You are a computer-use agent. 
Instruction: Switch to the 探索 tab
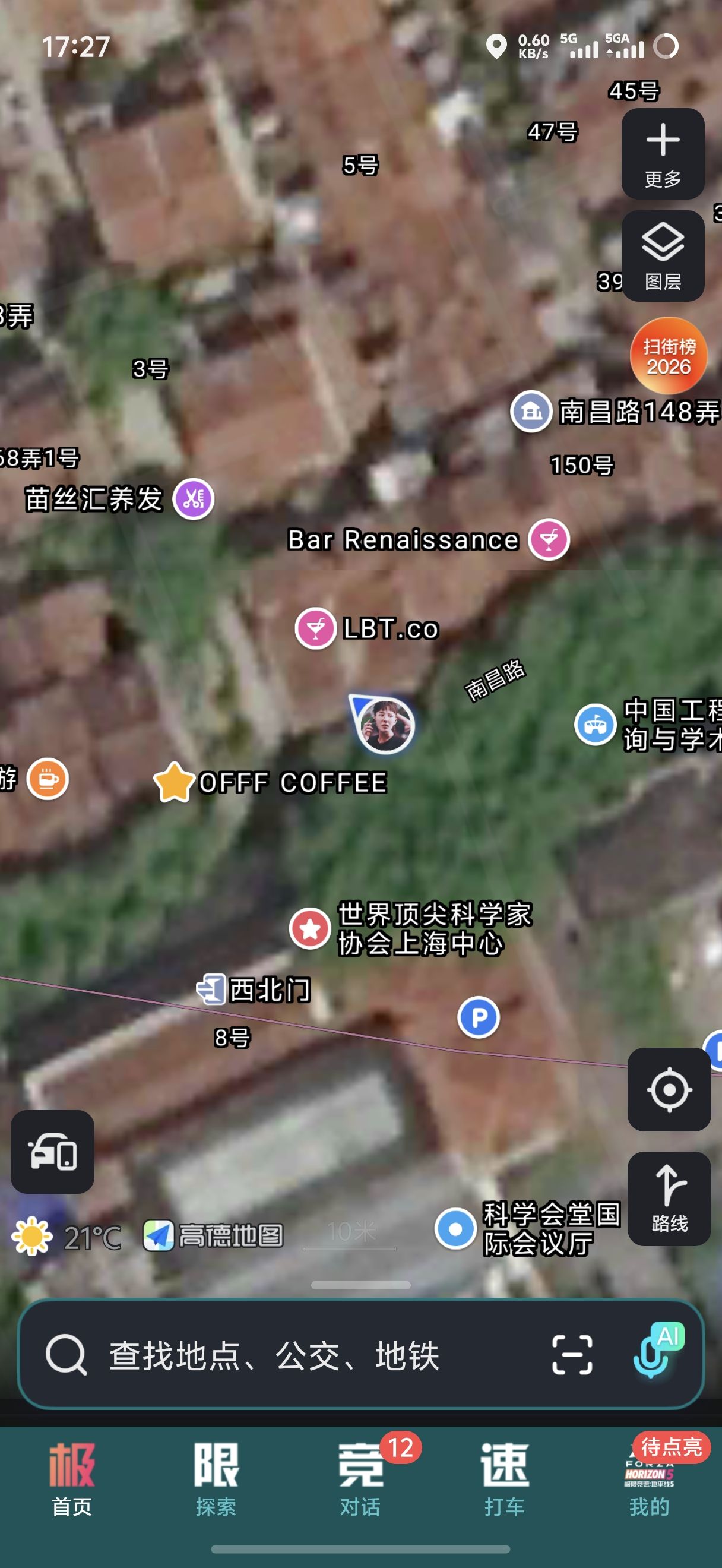tap(216, 1478)
